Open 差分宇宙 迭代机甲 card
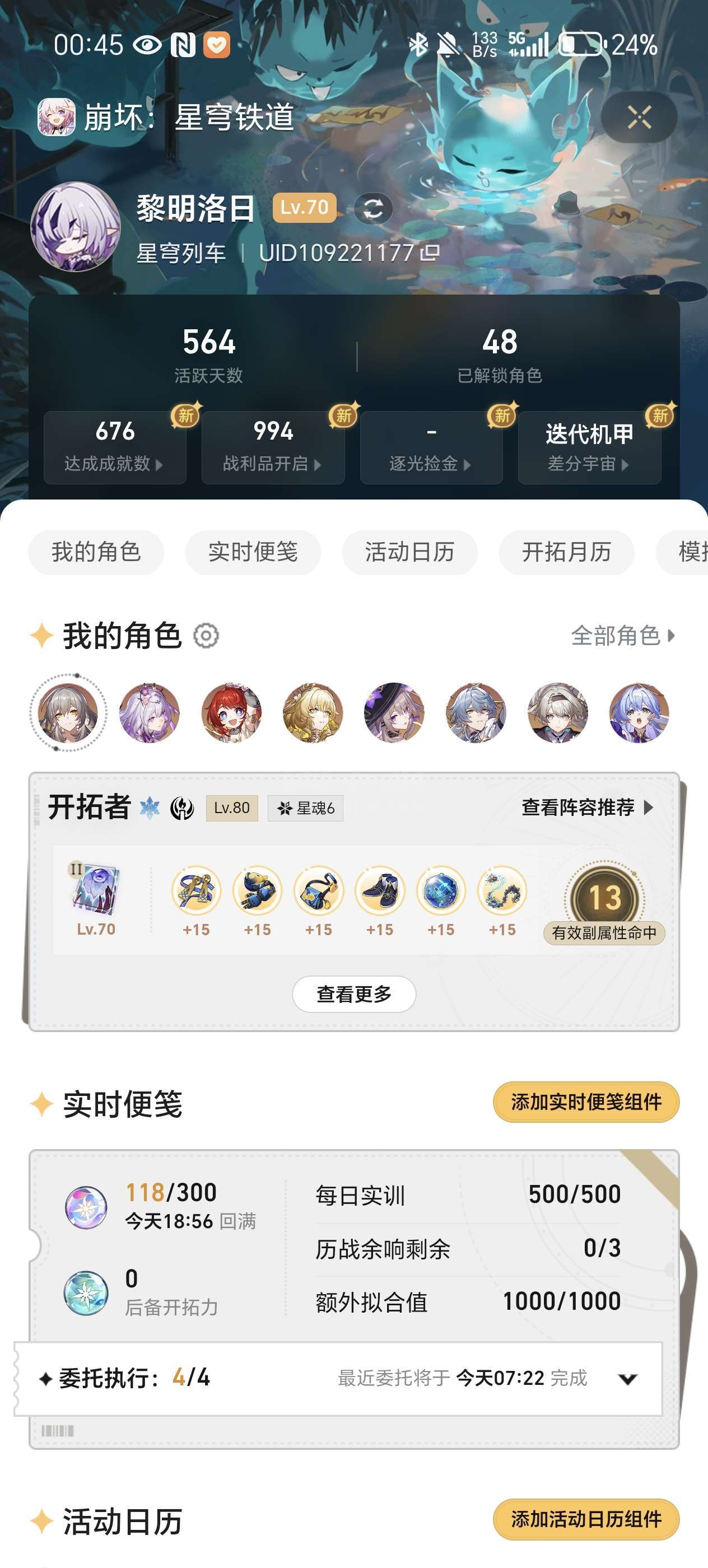708x1568 pixels. click(x=589, y=447)
